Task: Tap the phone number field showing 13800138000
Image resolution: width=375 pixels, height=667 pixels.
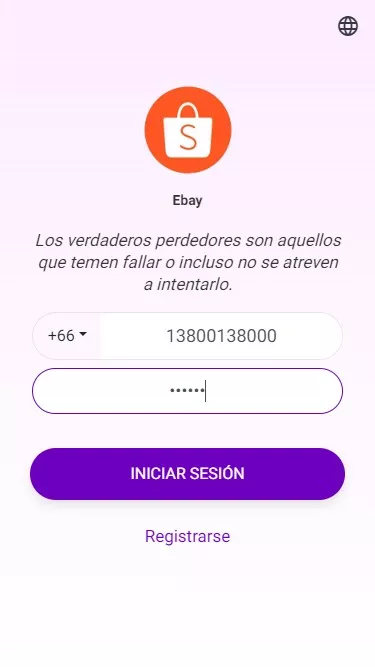Action: [x=221, y=336]
